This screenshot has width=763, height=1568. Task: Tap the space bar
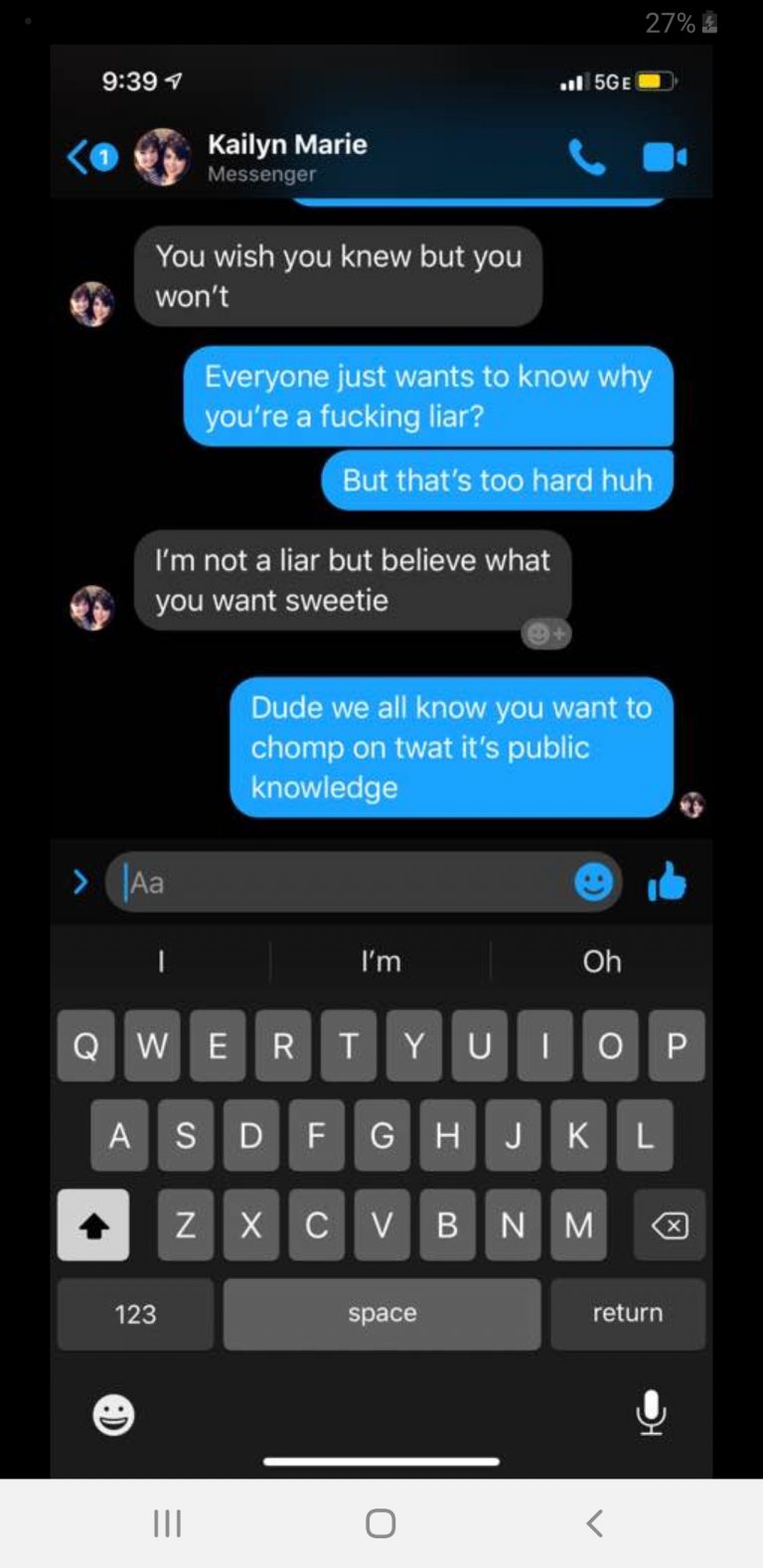point(381,1314)
